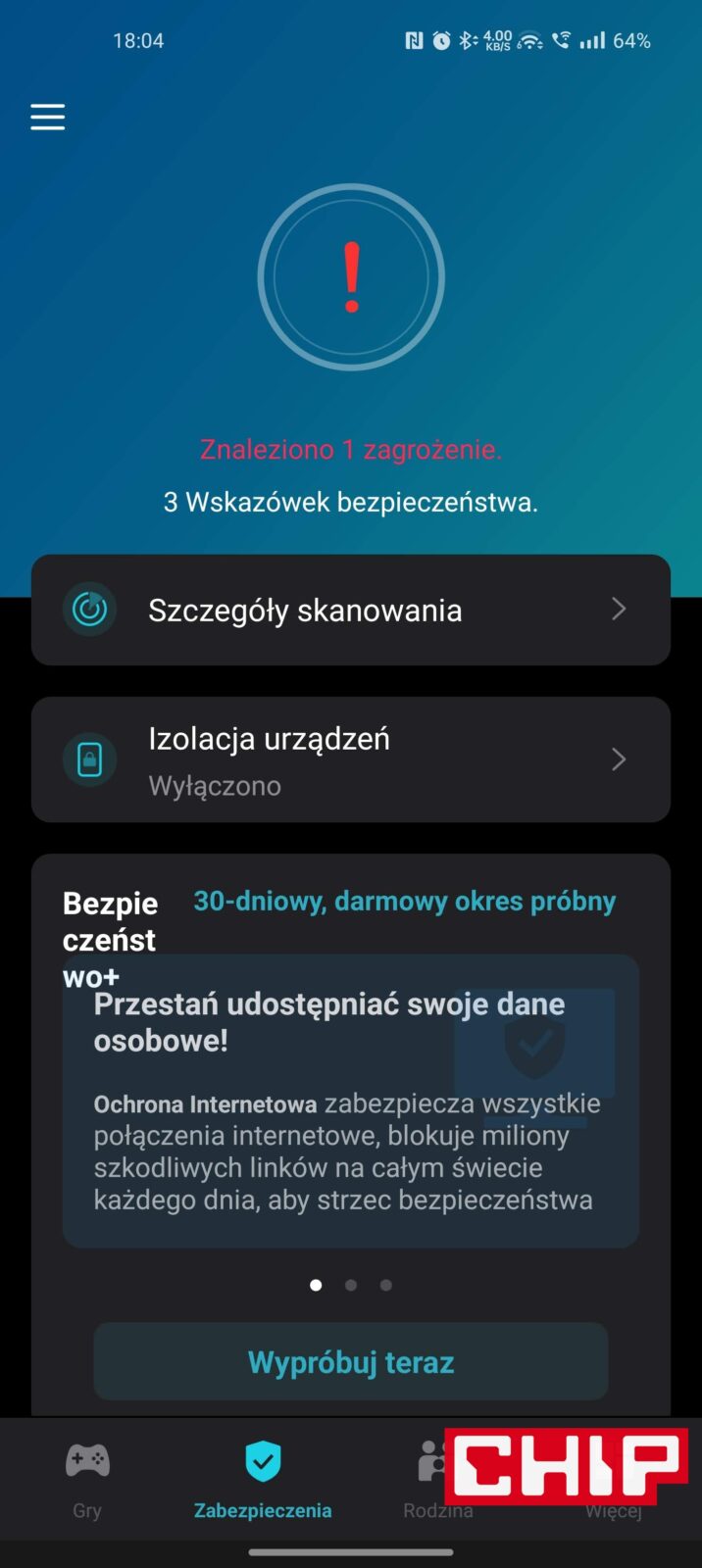Open Izolacja urządzeń settings
Screen dimensions: 702x1568
click(x=350, y=759)
